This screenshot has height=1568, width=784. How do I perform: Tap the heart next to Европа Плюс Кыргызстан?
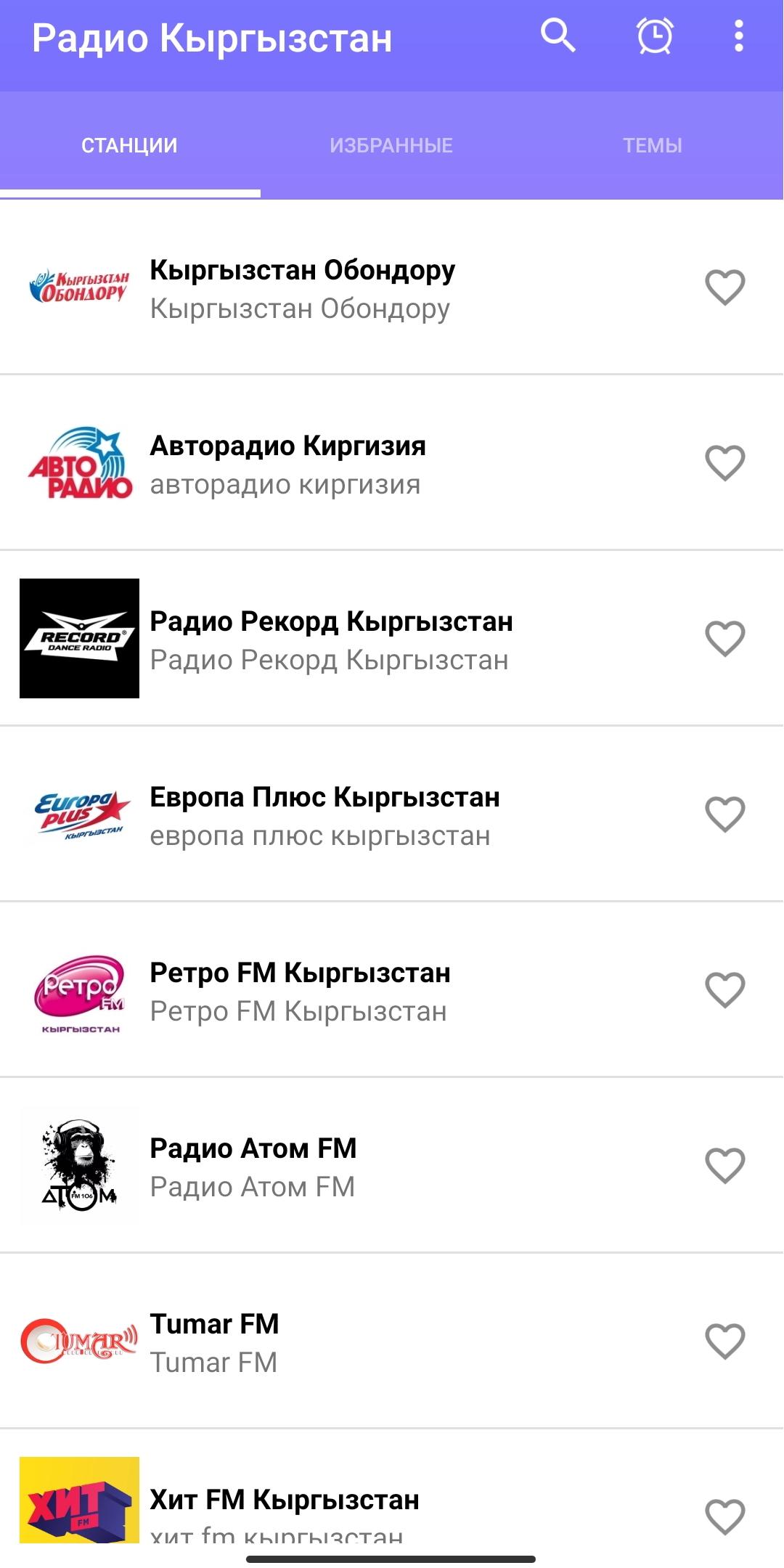pyautogui.click(x=725, y=814)
